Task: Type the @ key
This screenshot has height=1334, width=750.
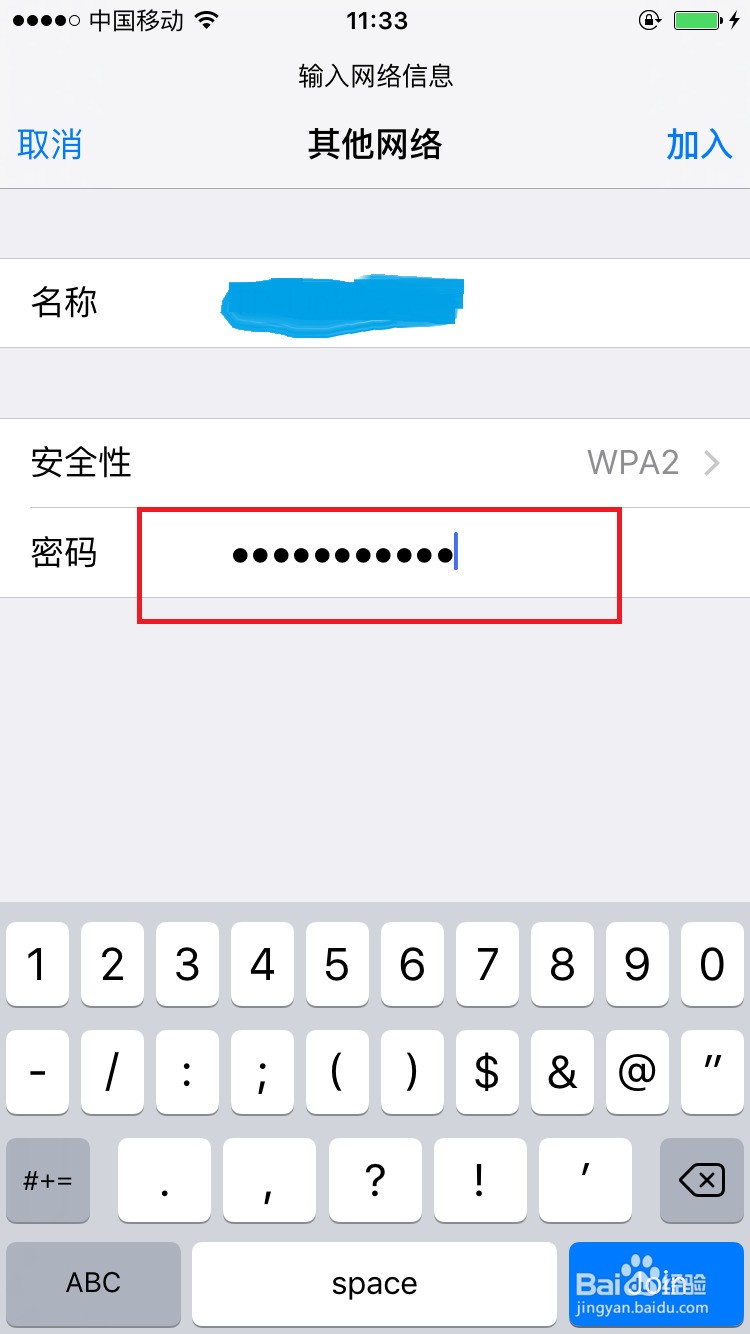Action: (637, 1074)
